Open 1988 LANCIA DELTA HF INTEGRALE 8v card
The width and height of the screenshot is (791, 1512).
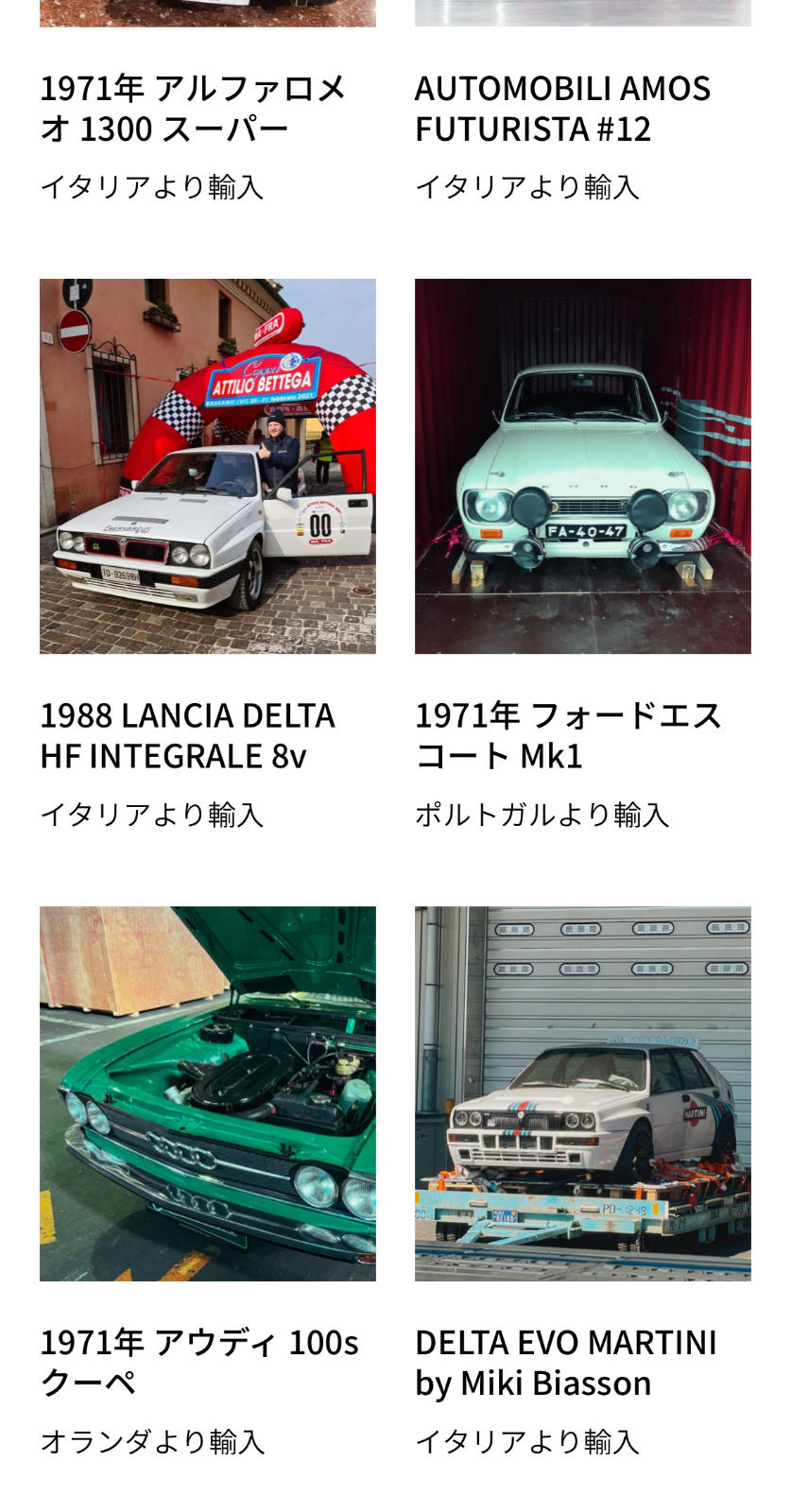click(x=207, y=466)
